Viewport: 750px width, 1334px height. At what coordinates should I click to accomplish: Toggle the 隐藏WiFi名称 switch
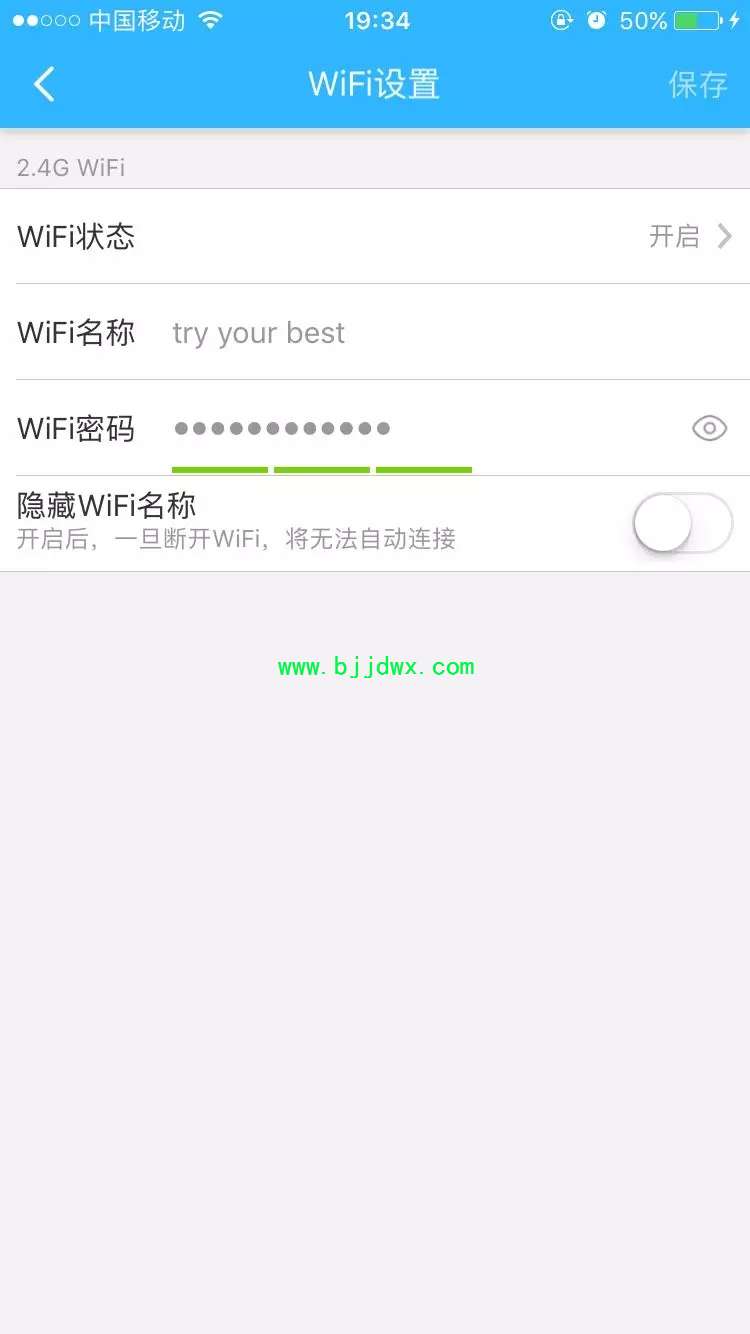(x=683, y=523)
